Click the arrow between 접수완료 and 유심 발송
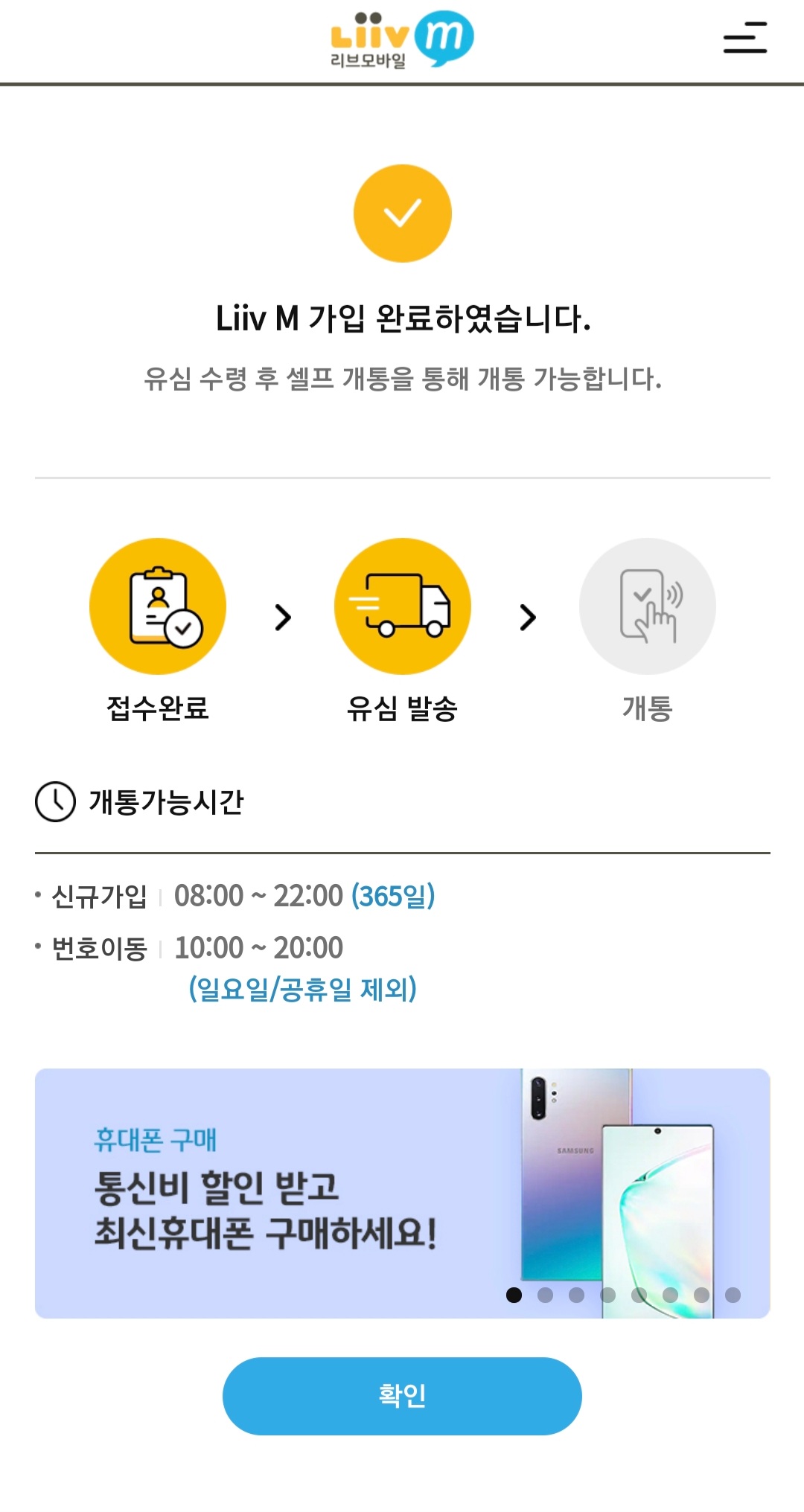 click(x=283, y=618)
